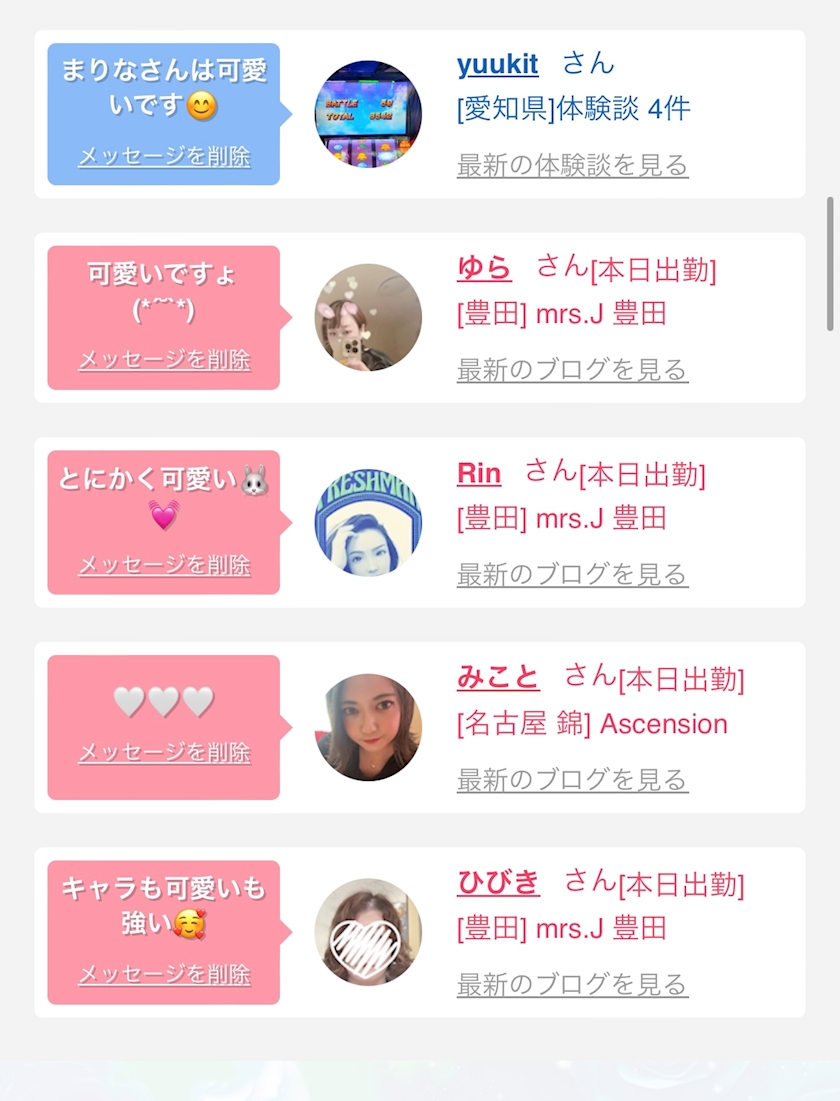Viewport: 840px width, 1101px height.
Task: Open みこと's profile link
Action: pos(498,678)
